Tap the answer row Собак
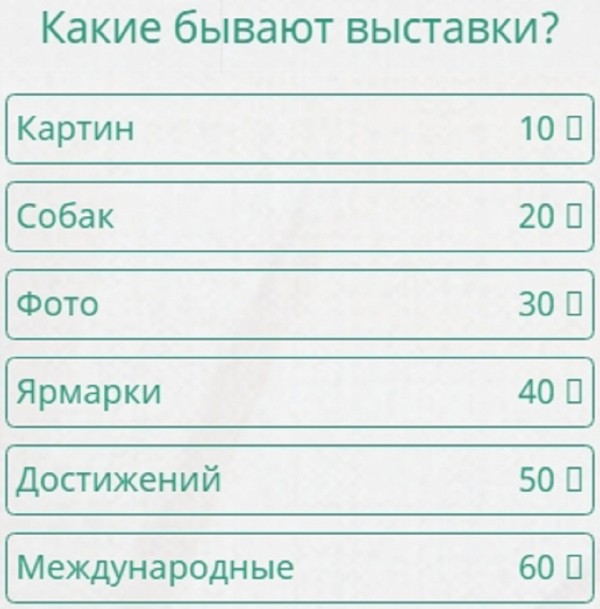The image size is (600, 609). click(297, 216)
